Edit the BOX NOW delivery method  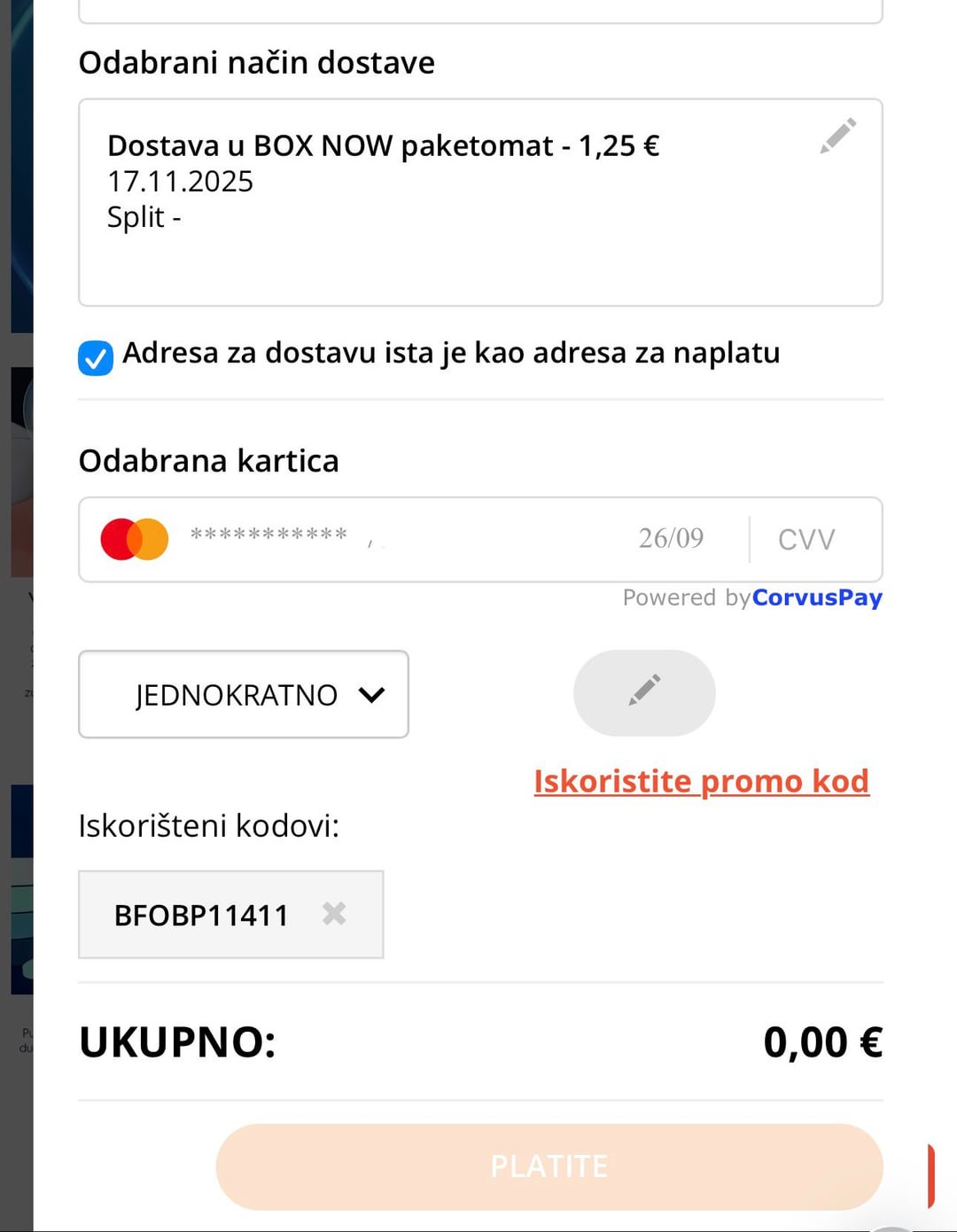(837, 136)
